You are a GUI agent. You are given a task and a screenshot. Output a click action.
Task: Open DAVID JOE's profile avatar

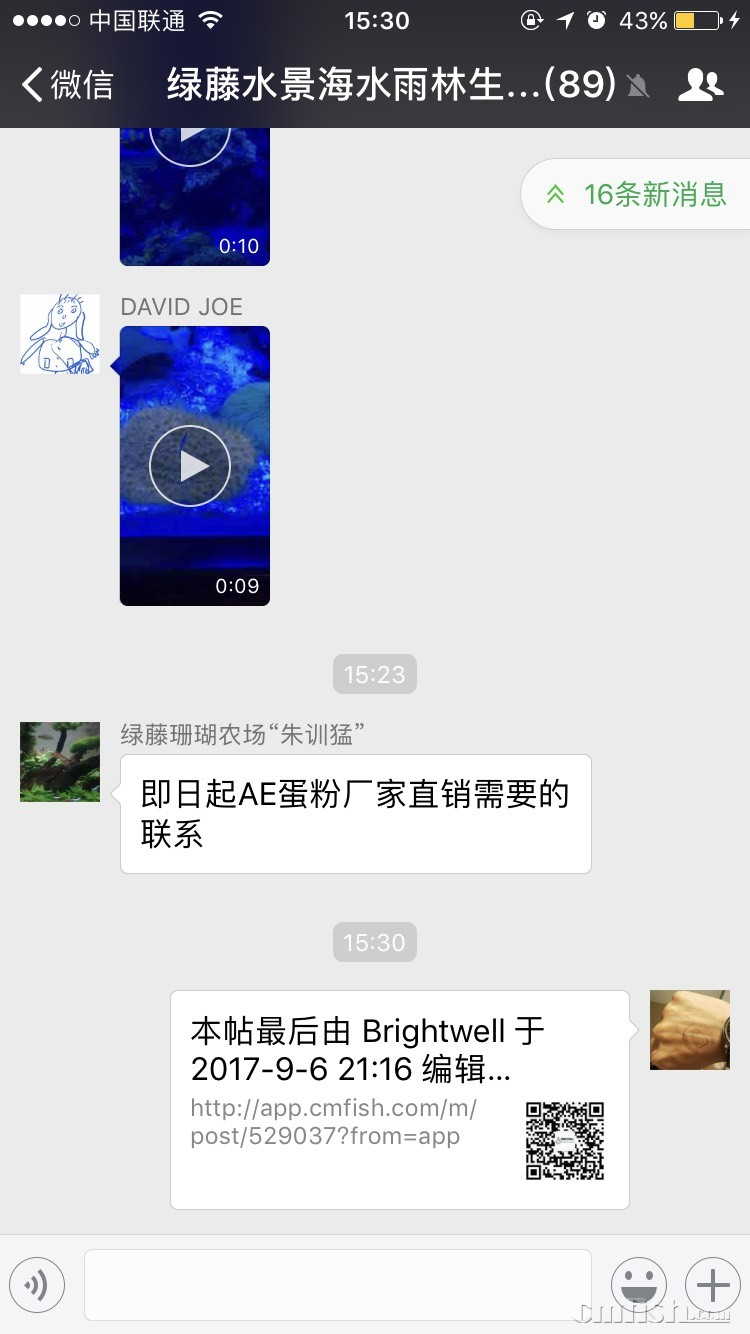coord(60,334)
